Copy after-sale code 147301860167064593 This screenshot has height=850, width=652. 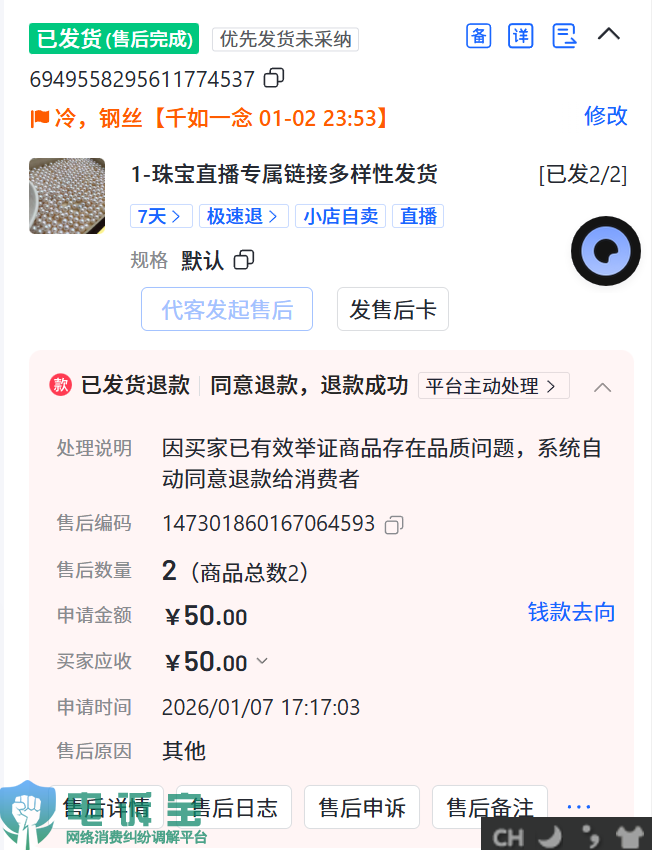coord(394,524)
